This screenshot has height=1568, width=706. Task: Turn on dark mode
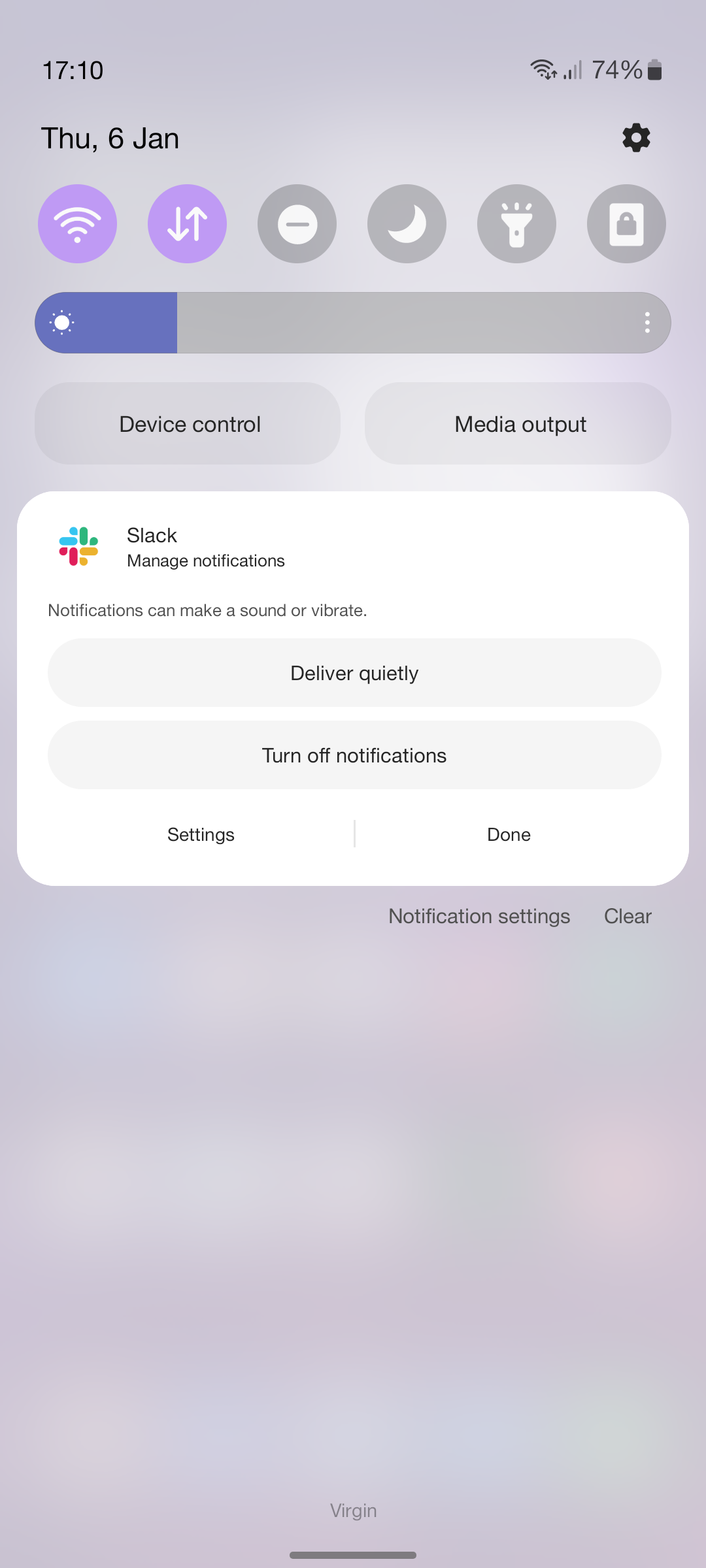pyautogui.click(x=407, y=223)
